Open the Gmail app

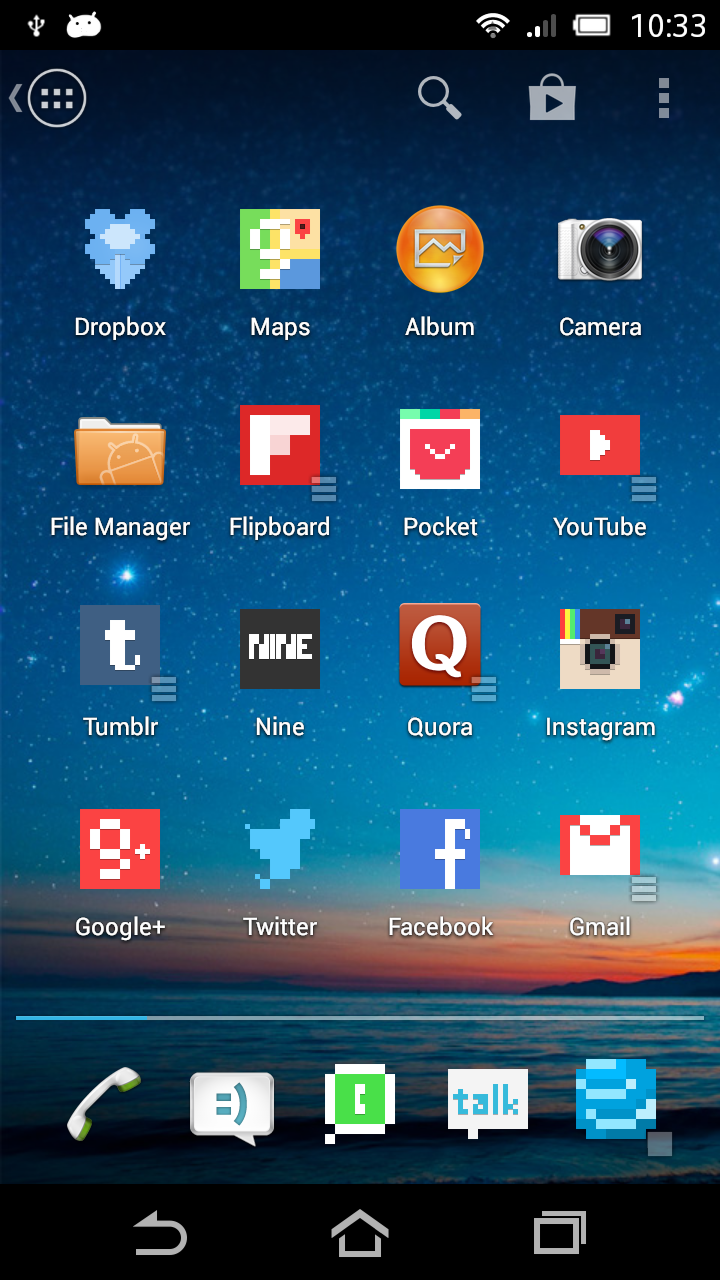(x=600, y=850)
